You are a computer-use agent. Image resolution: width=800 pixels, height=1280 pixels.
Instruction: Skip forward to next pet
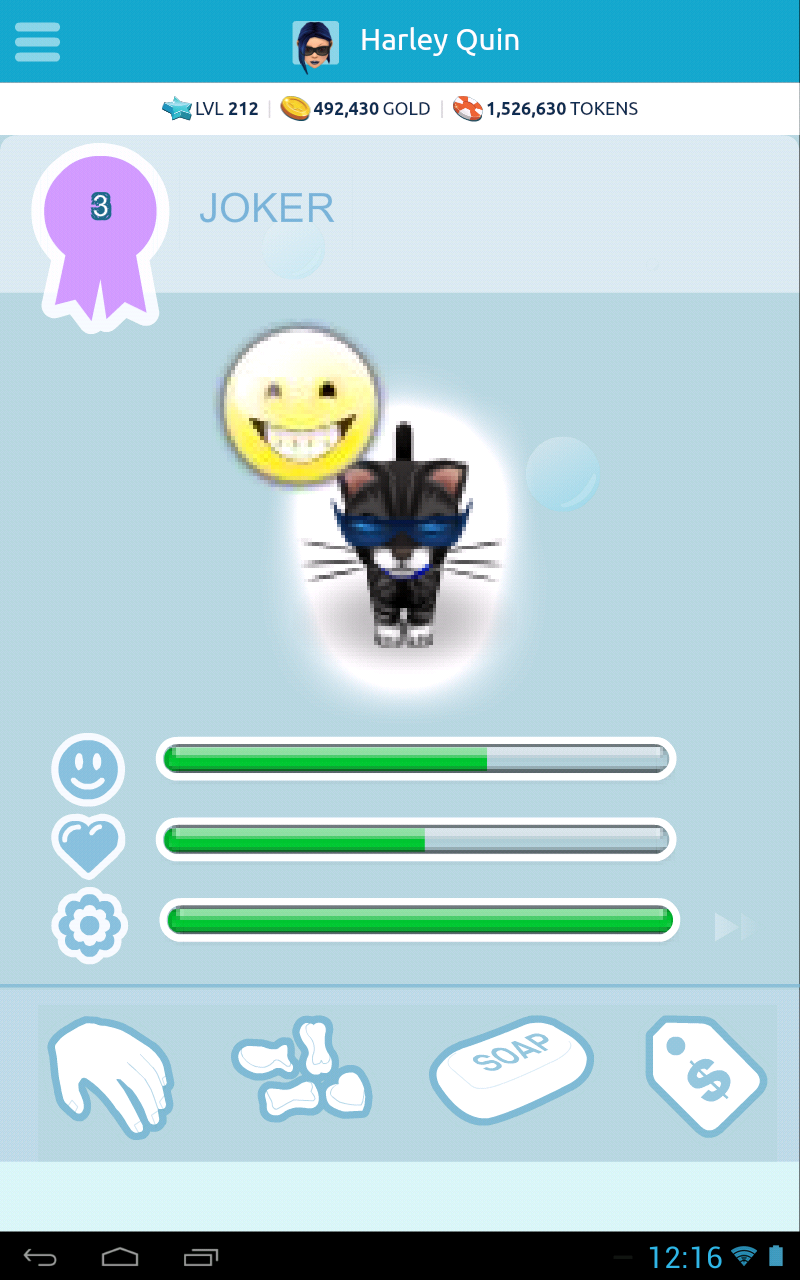click(731, 927)
